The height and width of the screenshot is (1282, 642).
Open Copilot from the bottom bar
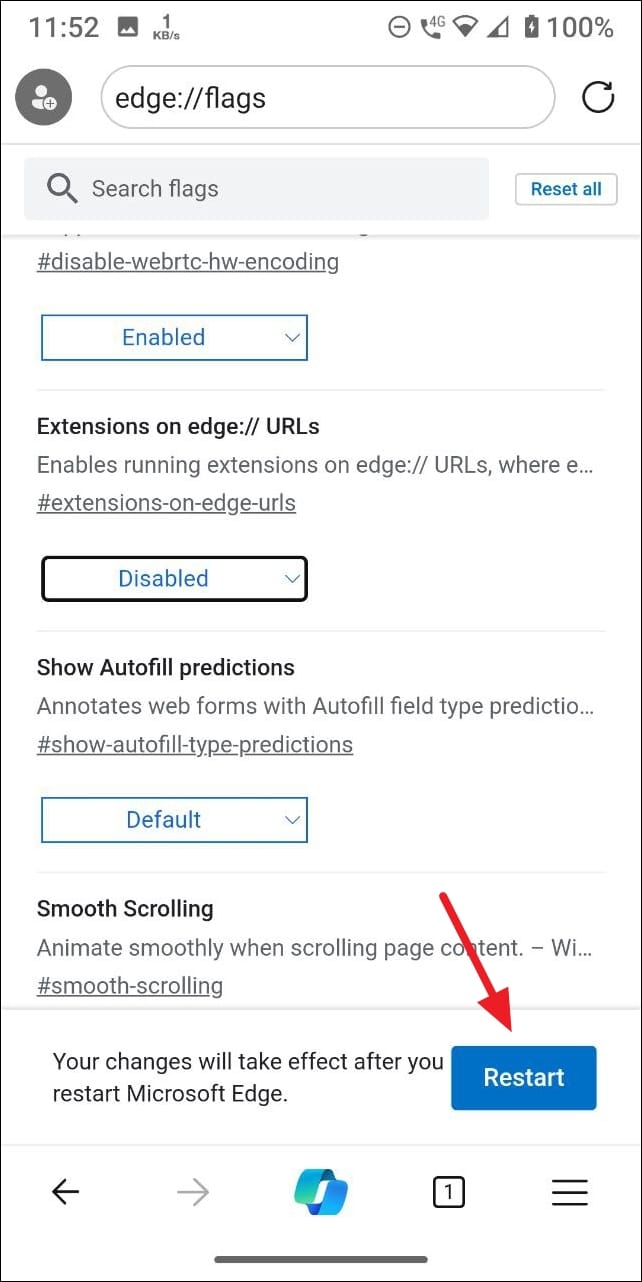[x=321, y=1192]
